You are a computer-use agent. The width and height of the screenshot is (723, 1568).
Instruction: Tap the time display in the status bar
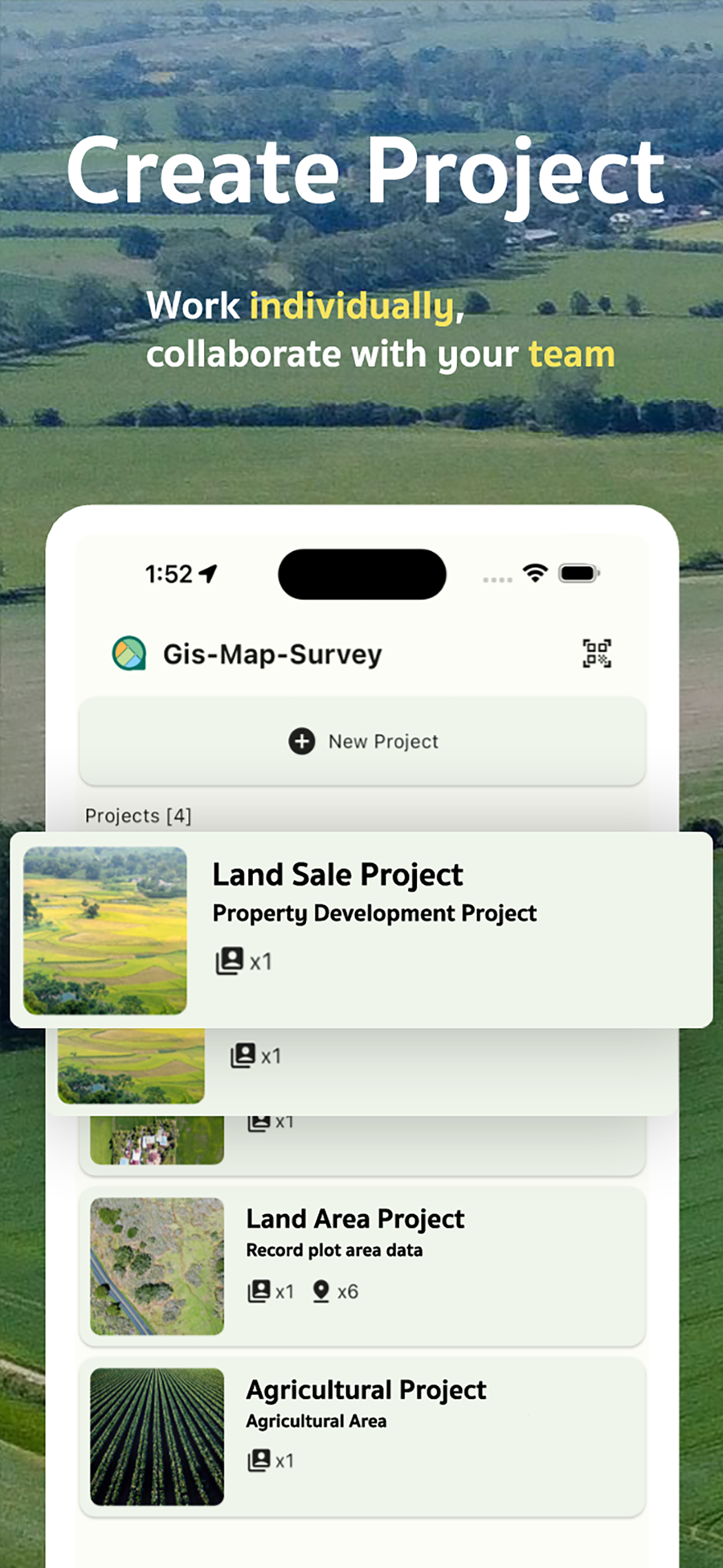[x=168, y=573]
